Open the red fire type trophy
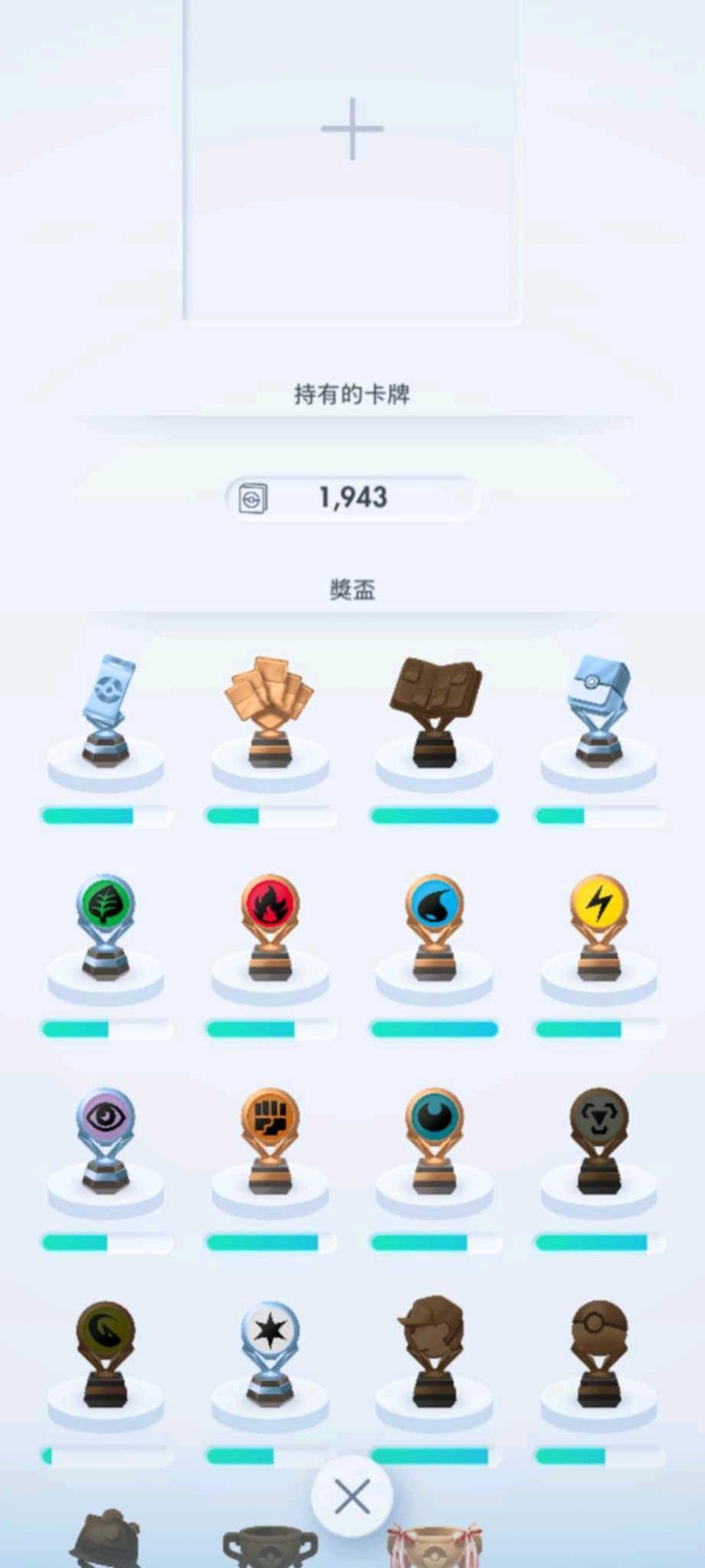The image size is (705, 1568). coord(270,926)
